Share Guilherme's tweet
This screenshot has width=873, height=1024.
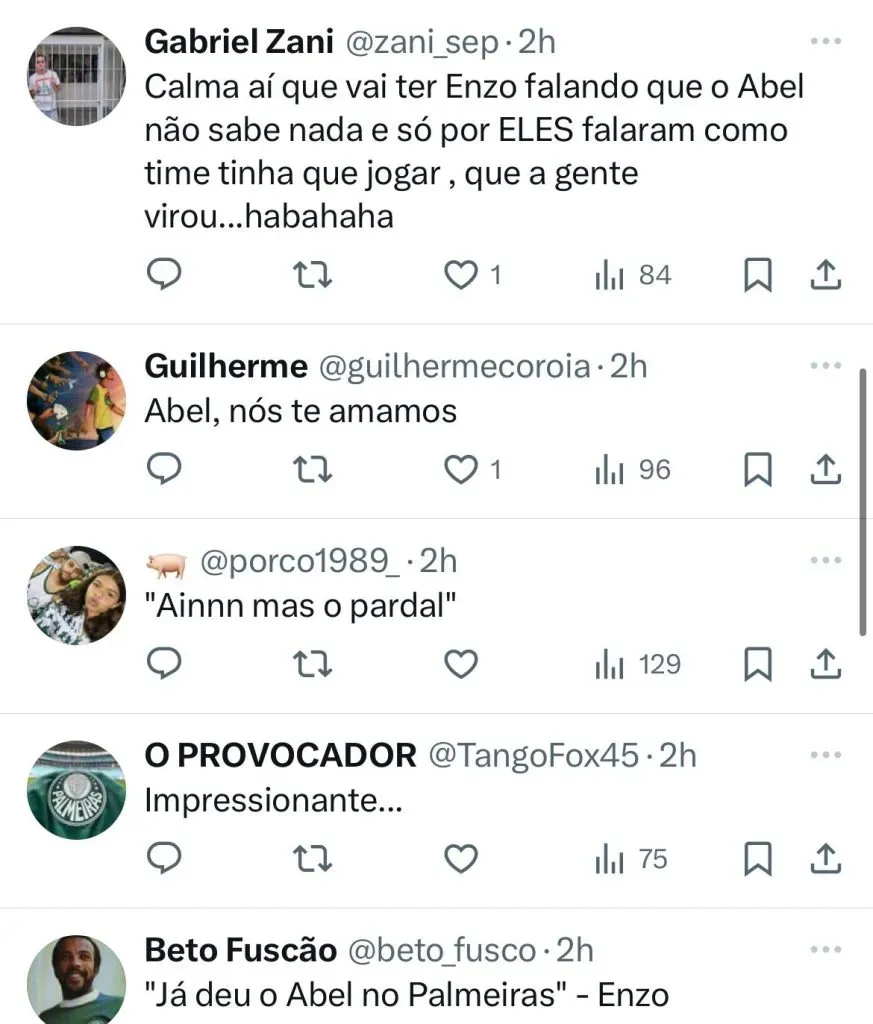pos(824,470)
